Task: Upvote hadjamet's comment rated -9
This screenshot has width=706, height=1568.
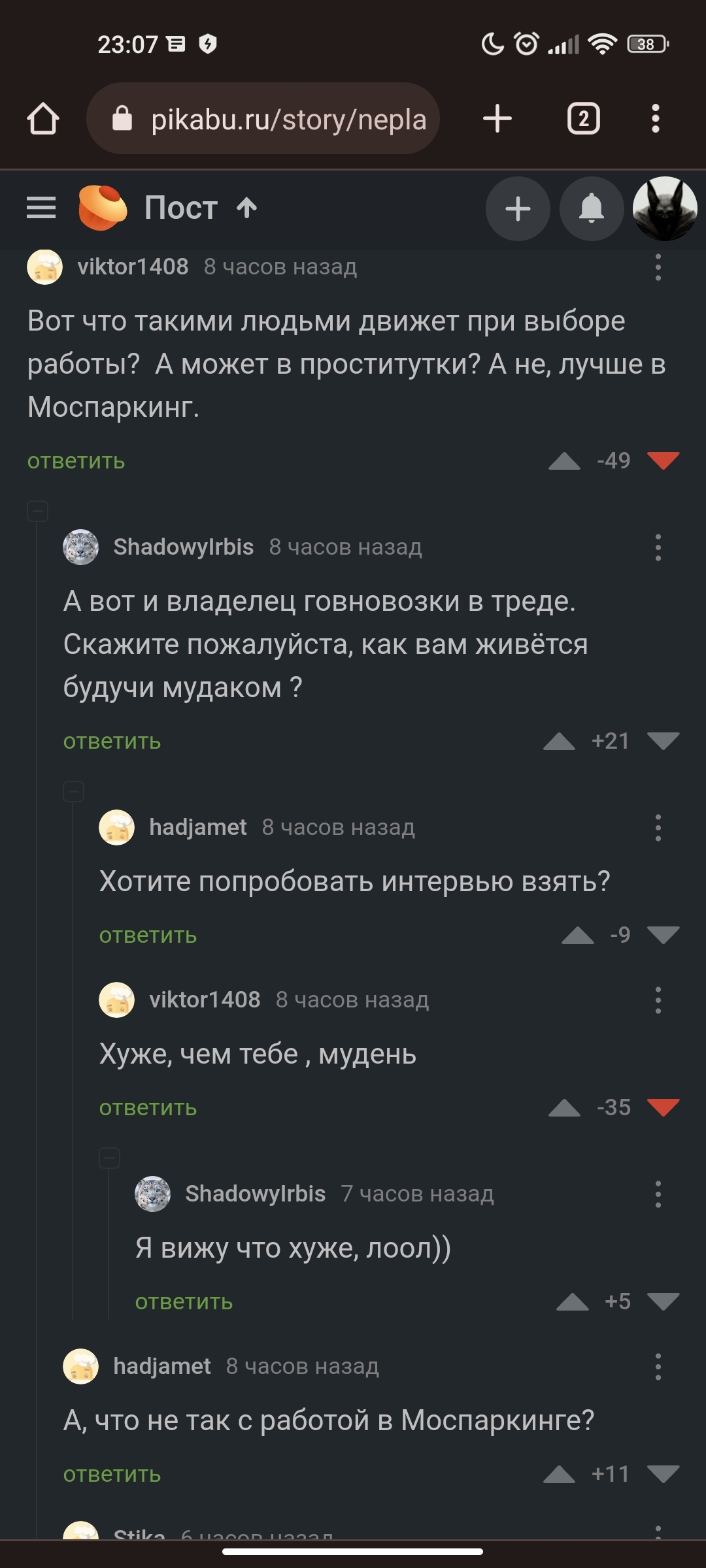Action: pos(578,936)
